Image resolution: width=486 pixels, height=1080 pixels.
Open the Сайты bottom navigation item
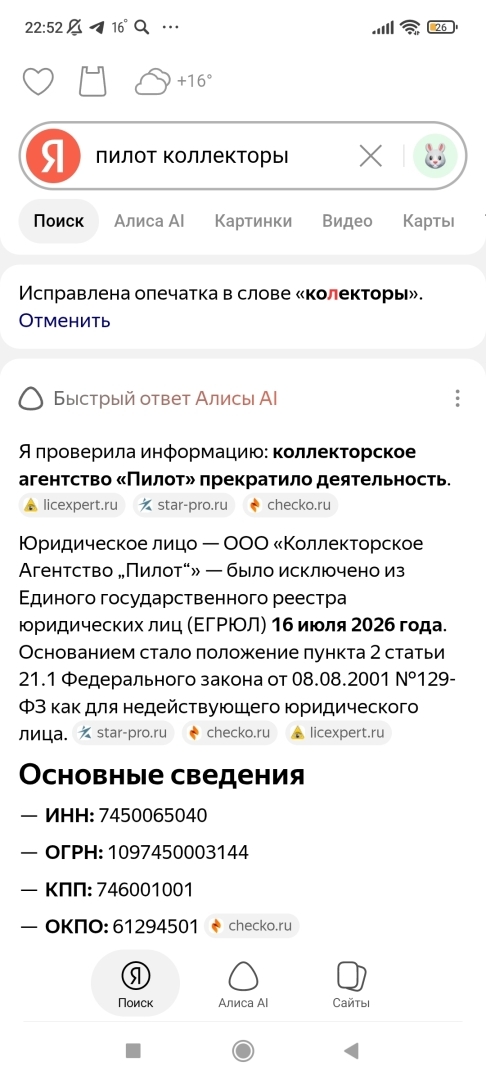[351, 983]
